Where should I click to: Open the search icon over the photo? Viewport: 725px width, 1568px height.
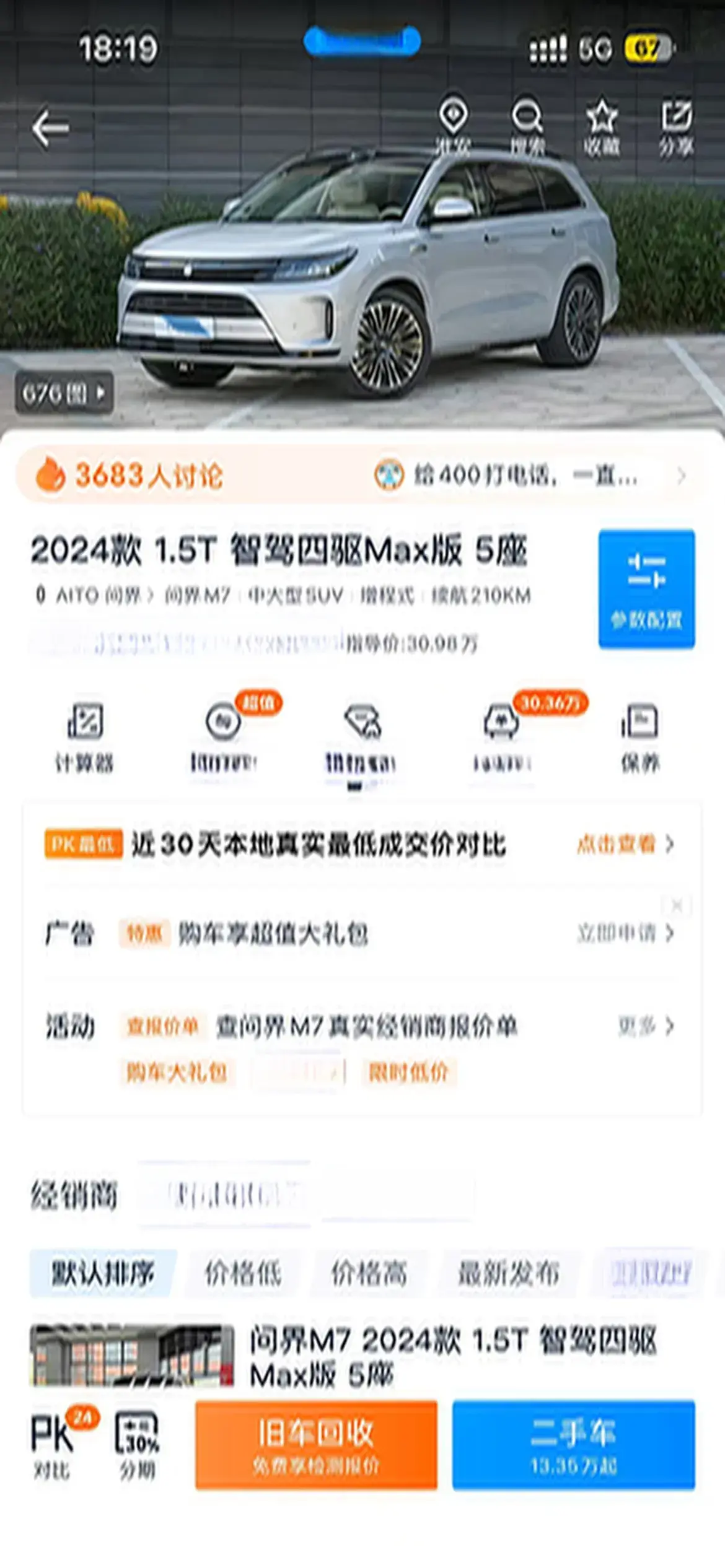(527, 127)
